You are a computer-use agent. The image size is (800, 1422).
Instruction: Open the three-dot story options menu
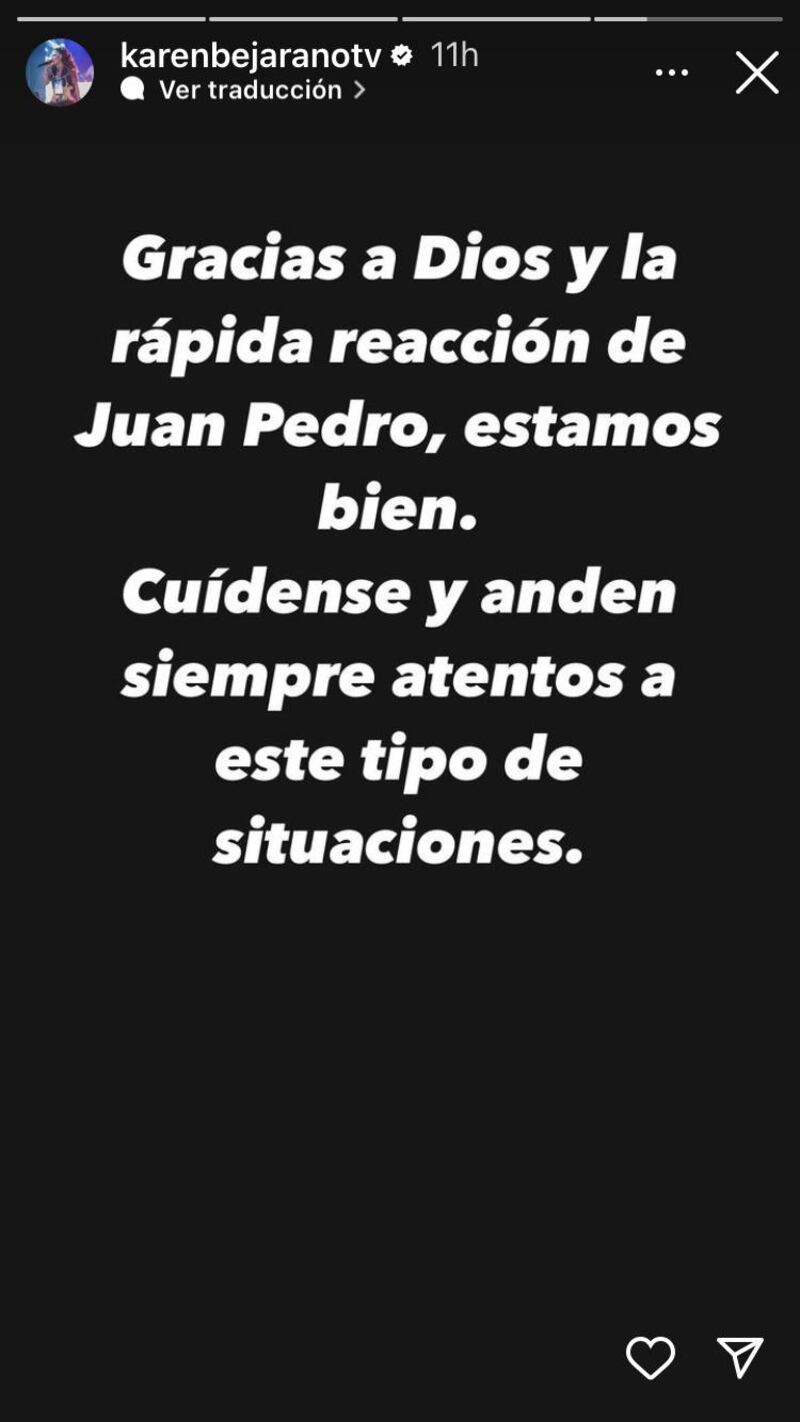click(672, 73)
